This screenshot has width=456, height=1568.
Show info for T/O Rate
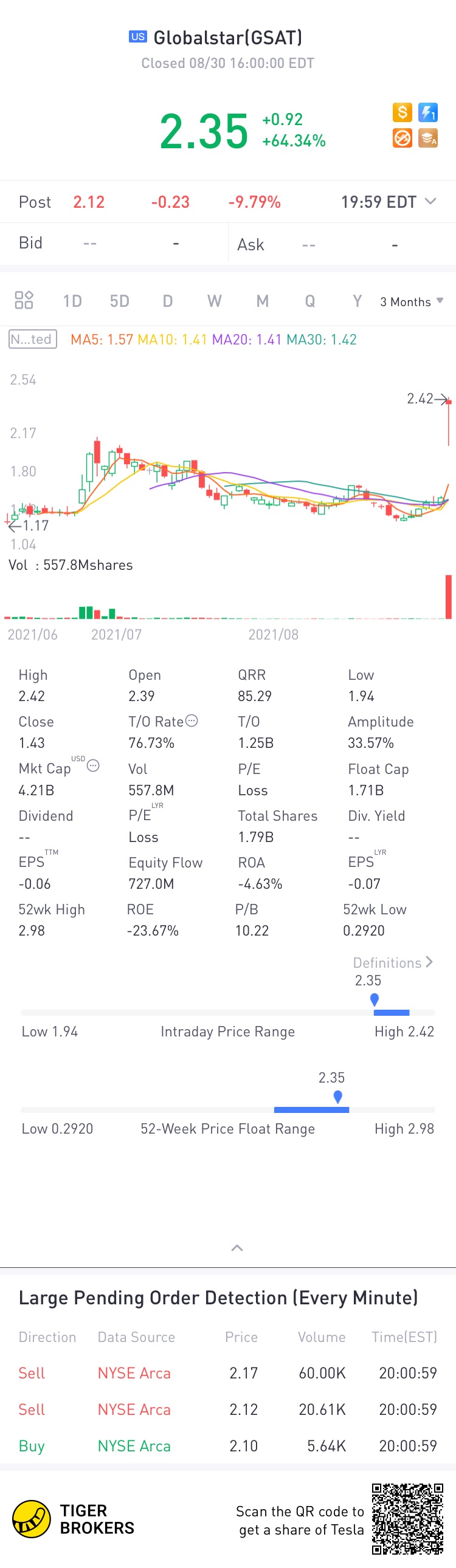pos(191,721)
